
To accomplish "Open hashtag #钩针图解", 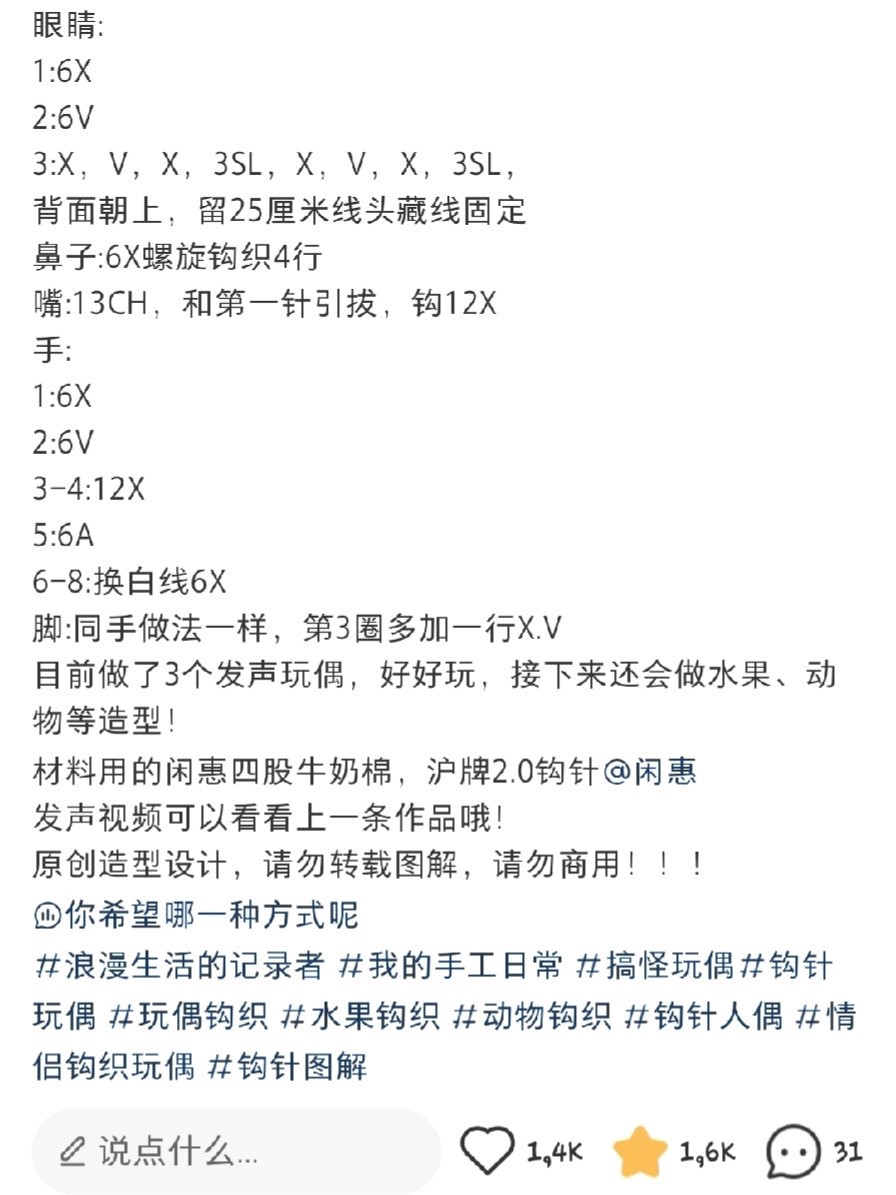I will coord(287,1066).
